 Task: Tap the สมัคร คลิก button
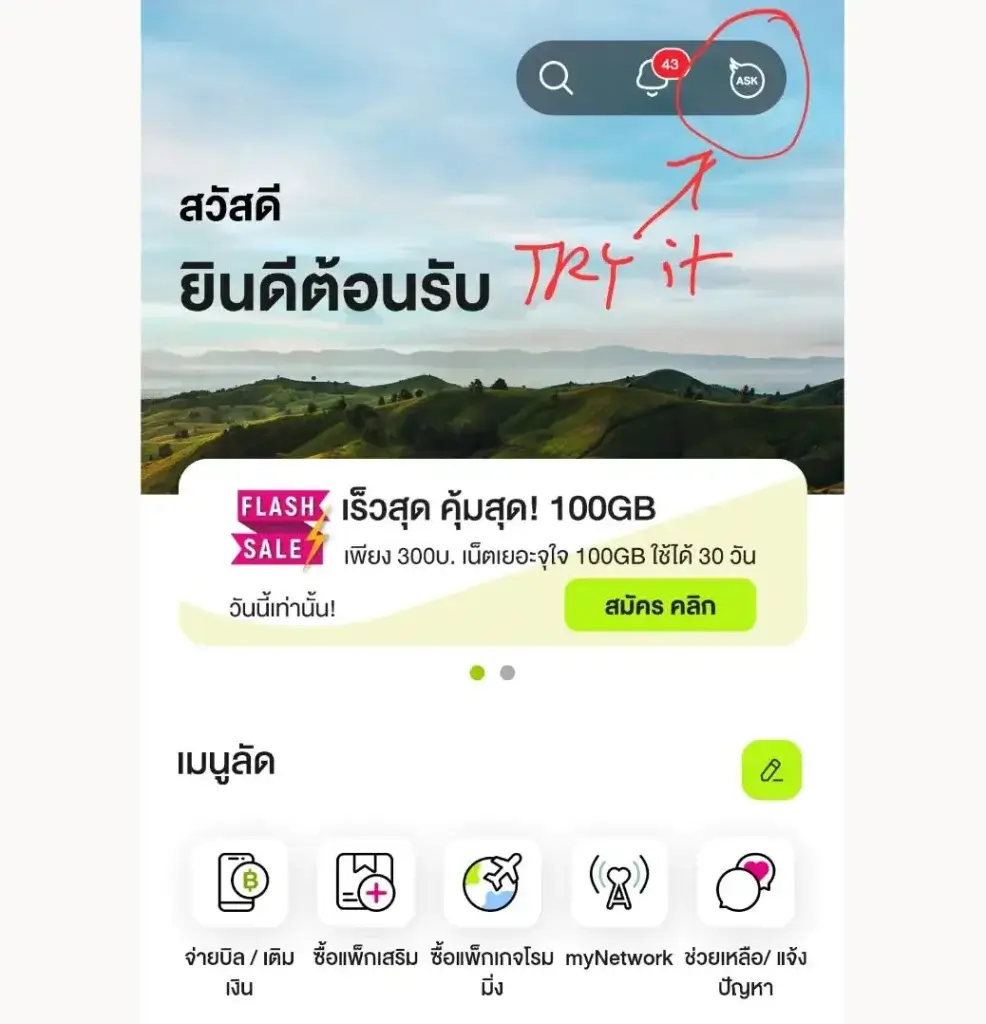coord(660,606)
